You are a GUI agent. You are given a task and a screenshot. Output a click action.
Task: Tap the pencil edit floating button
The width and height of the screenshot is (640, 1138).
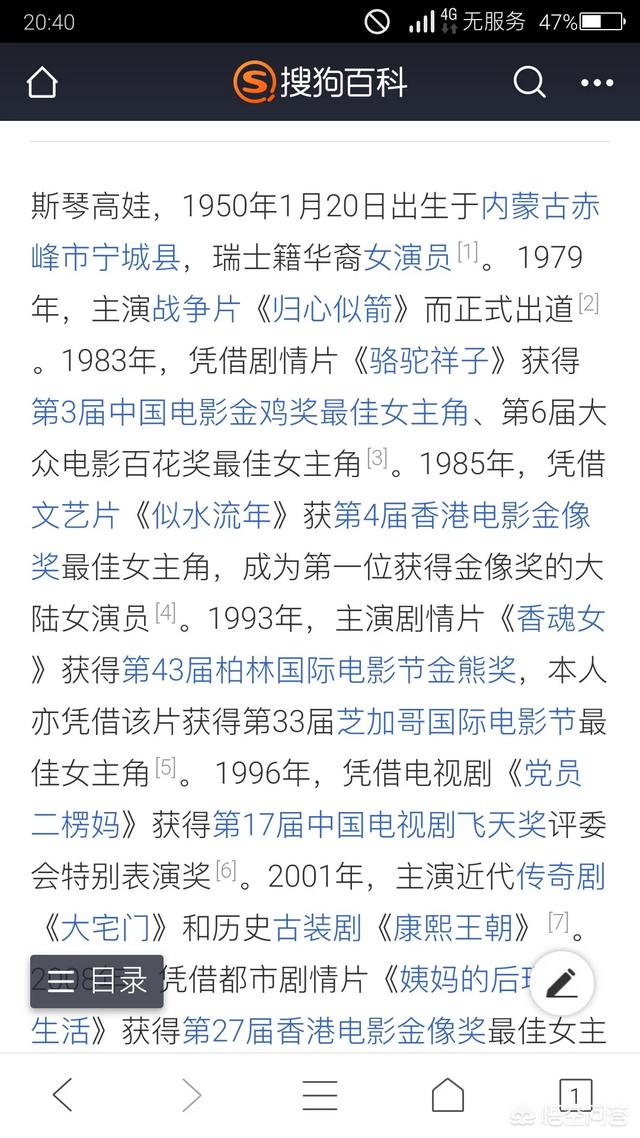point(561,982)
